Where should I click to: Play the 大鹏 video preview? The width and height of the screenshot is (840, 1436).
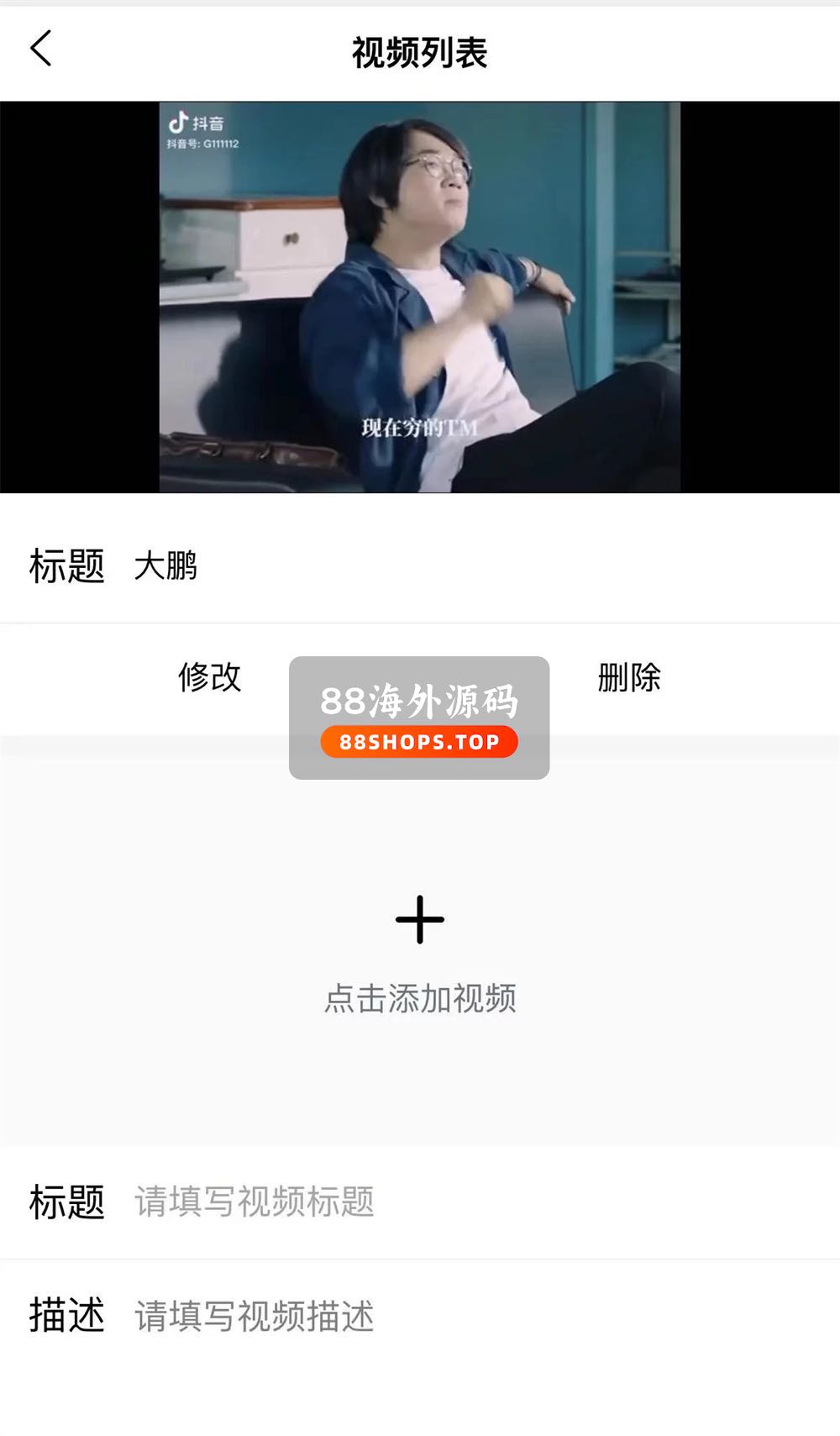point(419,297)
